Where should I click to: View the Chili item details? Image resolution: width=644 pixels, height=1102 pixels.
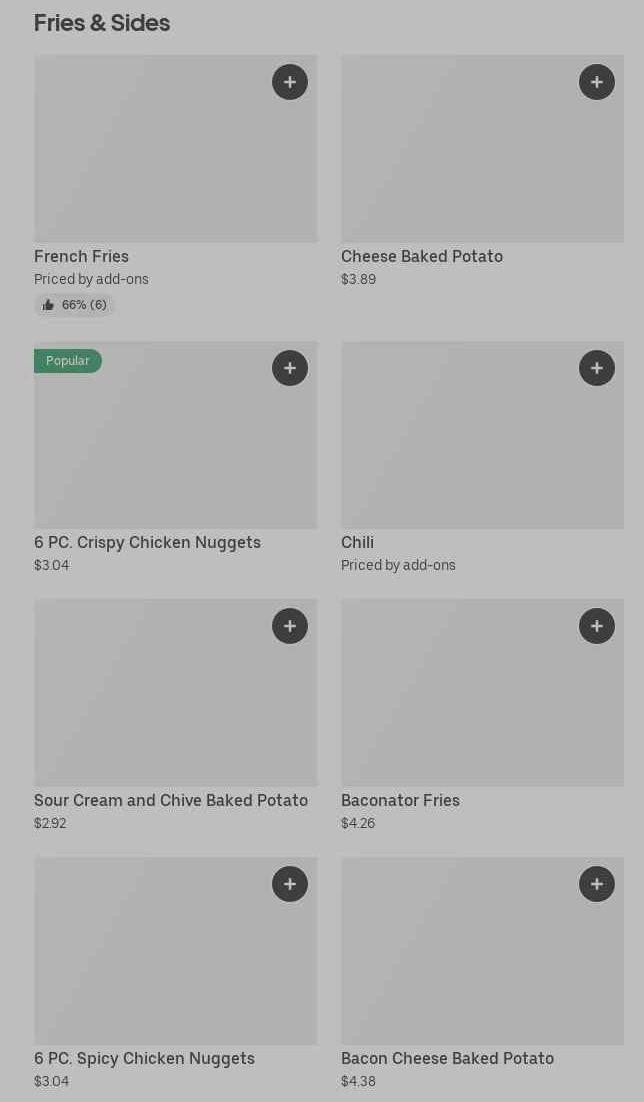(x=482, y=458)
